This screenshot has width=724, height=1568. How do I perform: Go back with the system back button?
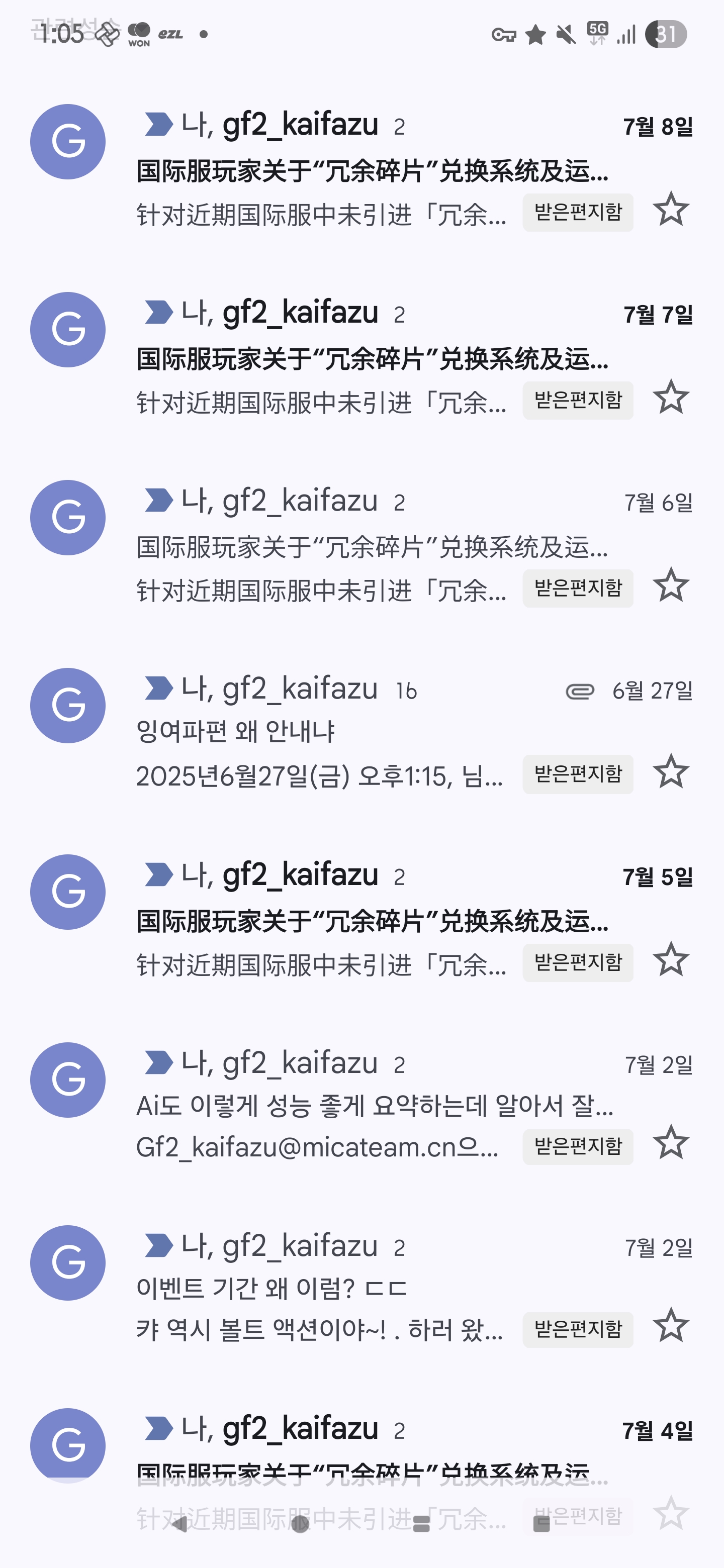click(x=179, y=1524)
